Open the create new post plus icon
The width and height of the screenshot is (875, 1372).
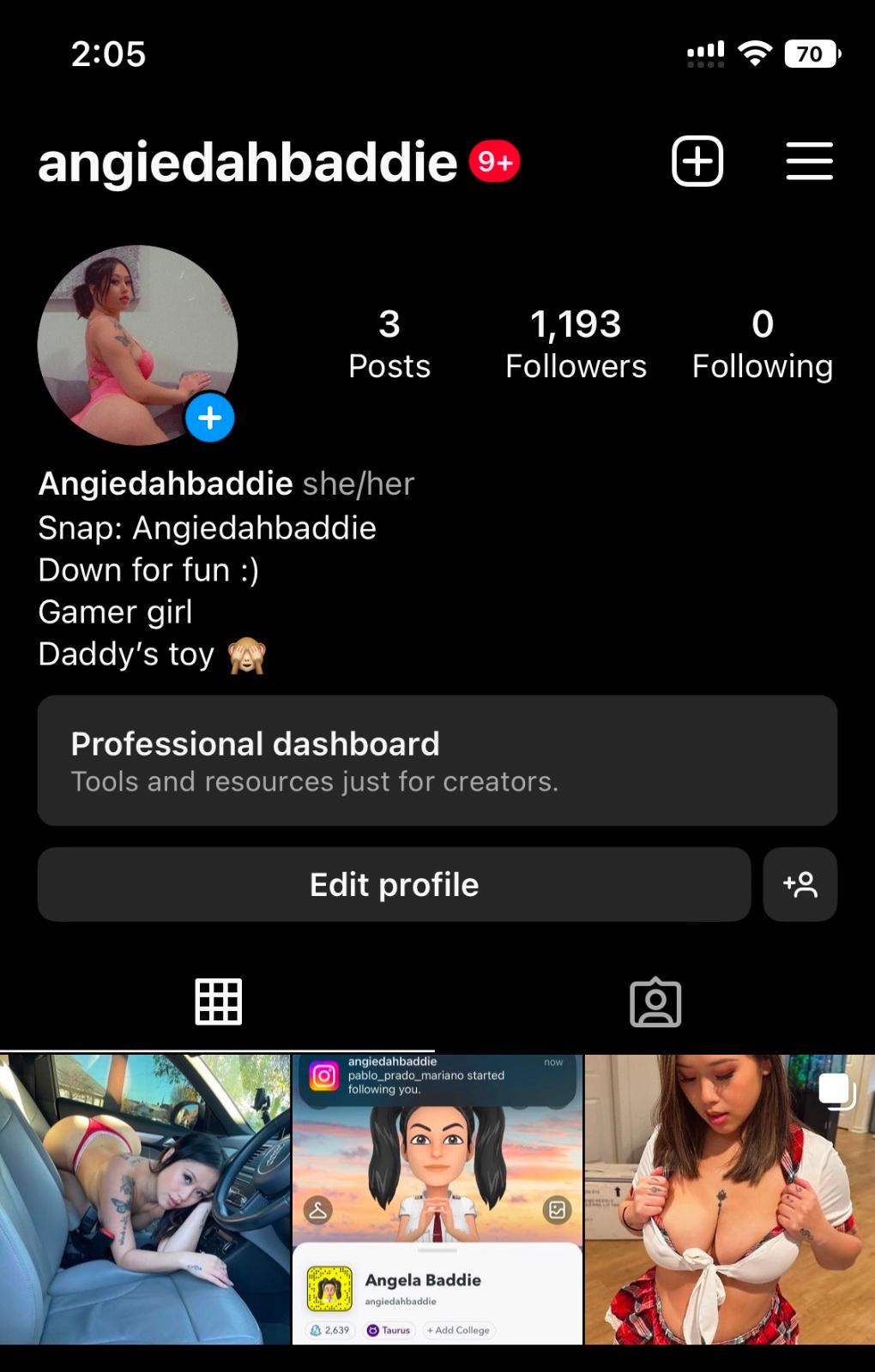[697, 161]
